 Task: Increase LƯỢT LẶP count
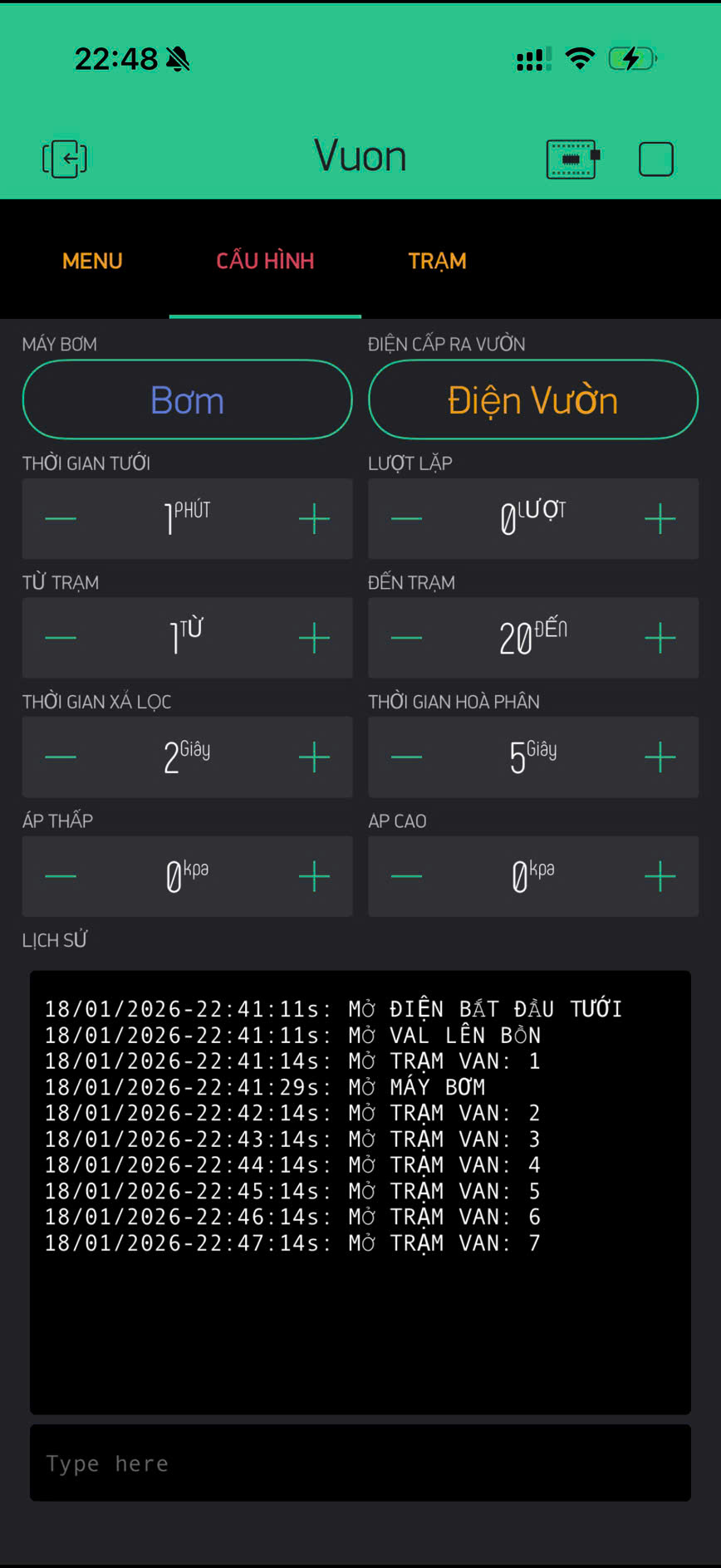[660, 519]
